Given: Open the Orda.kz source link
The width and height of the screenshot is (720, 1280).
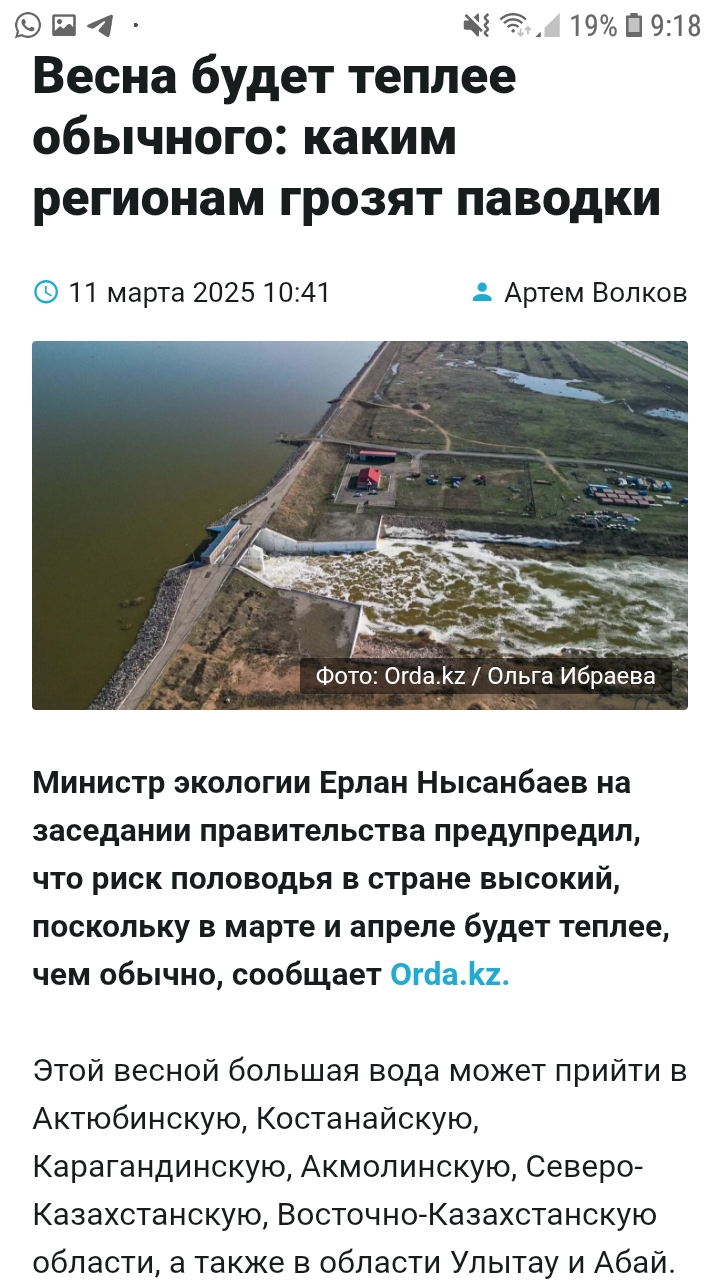Looking at the screenshot, I should tap(449, 974).
